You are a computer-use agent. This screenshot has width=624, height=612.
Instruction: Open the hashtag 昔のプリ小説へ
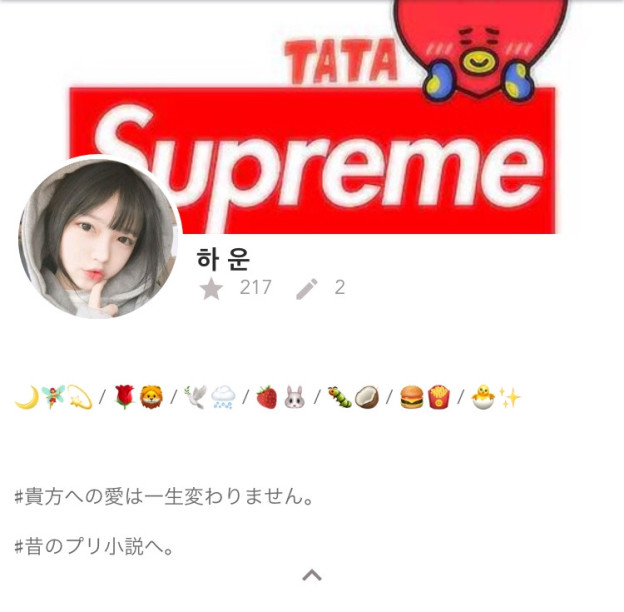(x=95, y=547)
